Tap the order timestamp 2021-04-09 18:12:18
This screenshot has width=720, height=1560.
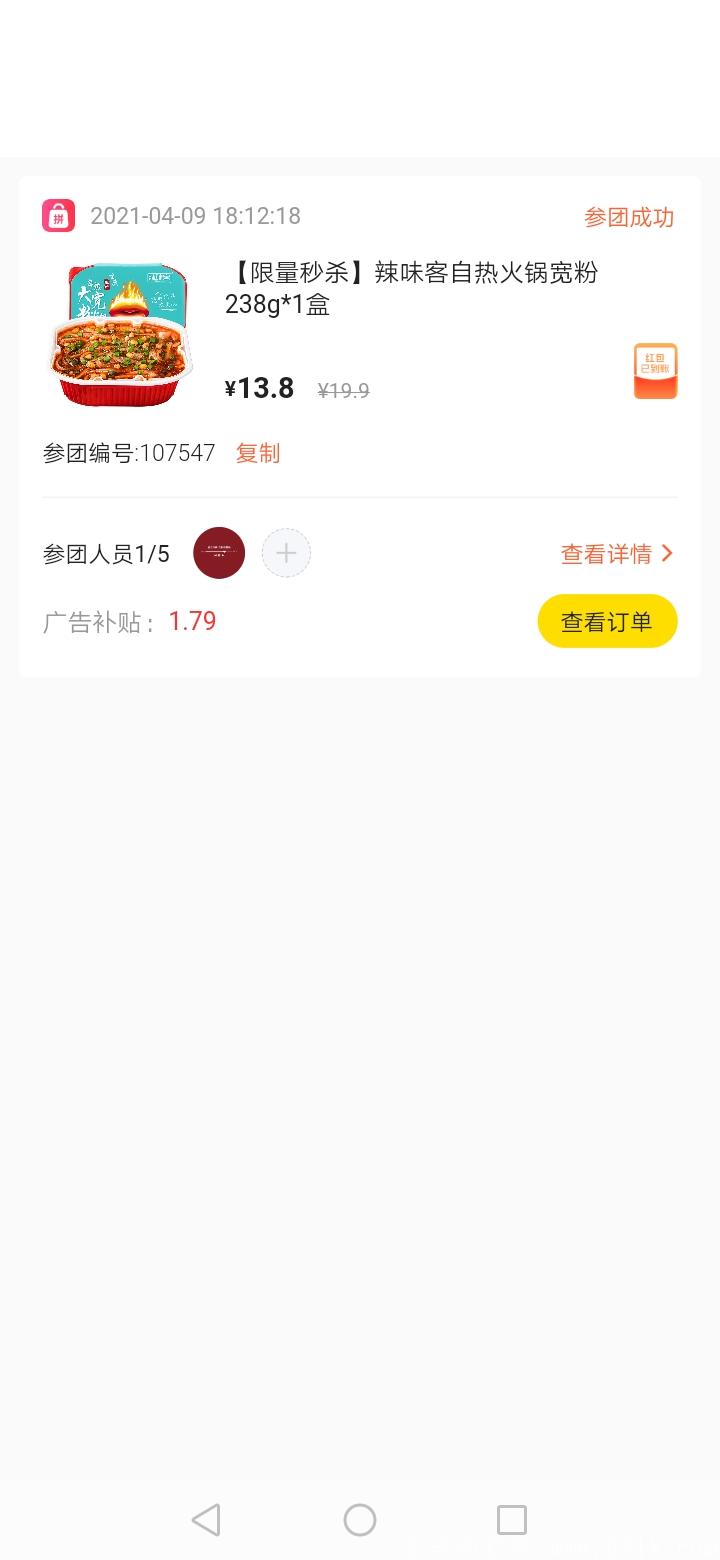click(197, 216)
